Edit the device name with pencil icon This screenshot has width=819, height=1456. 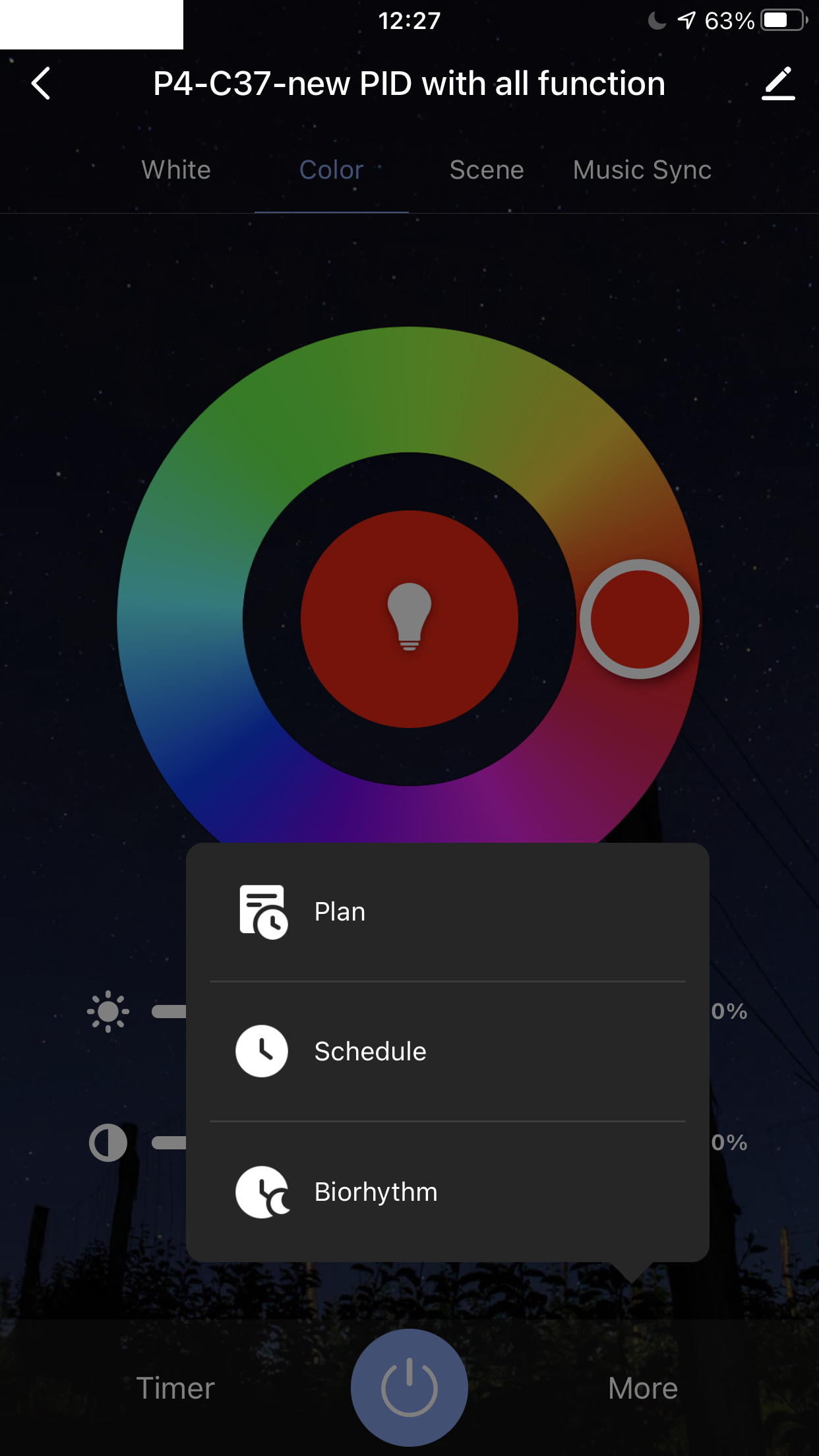(x=778, y=84)
